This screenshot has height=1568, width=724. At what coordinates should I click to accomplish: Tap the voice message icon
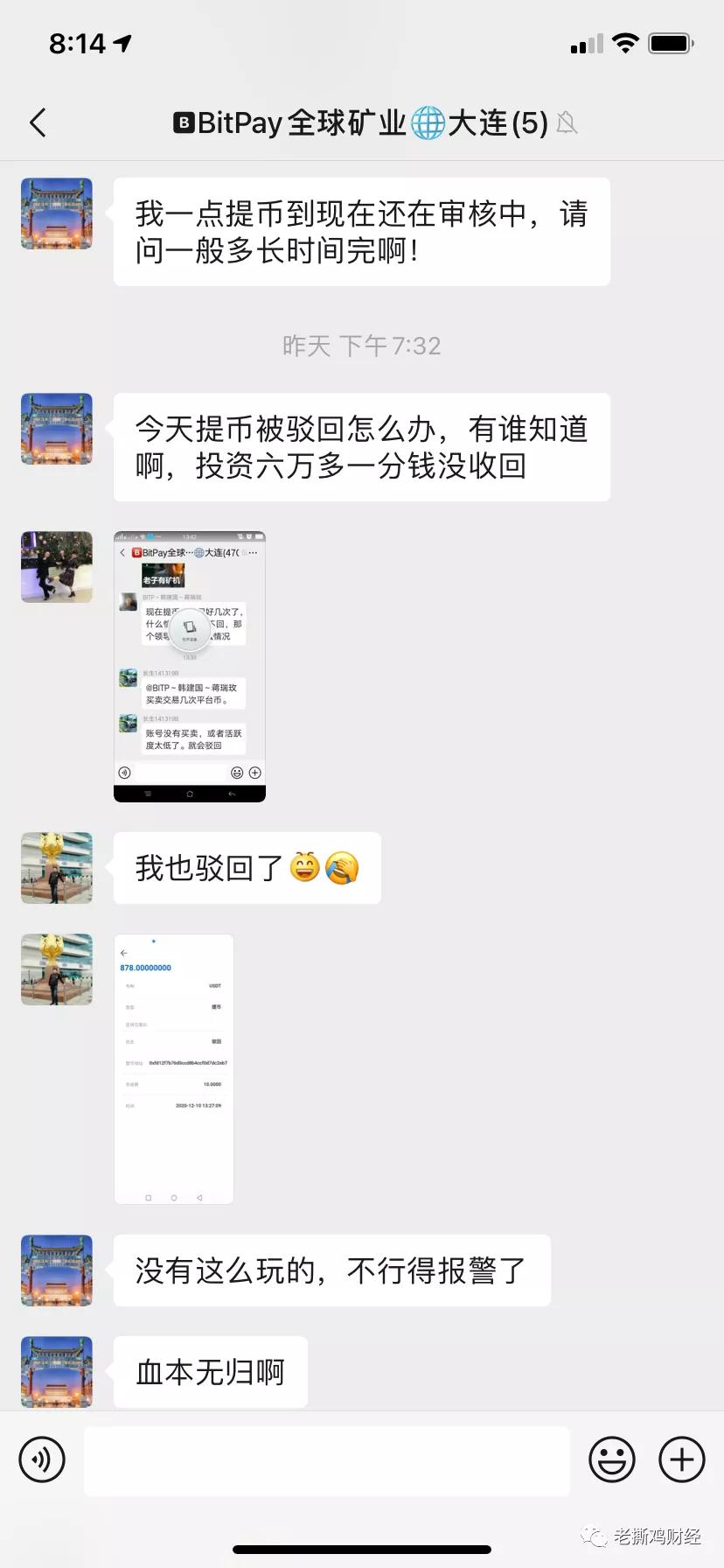[x=42, y=1459]
